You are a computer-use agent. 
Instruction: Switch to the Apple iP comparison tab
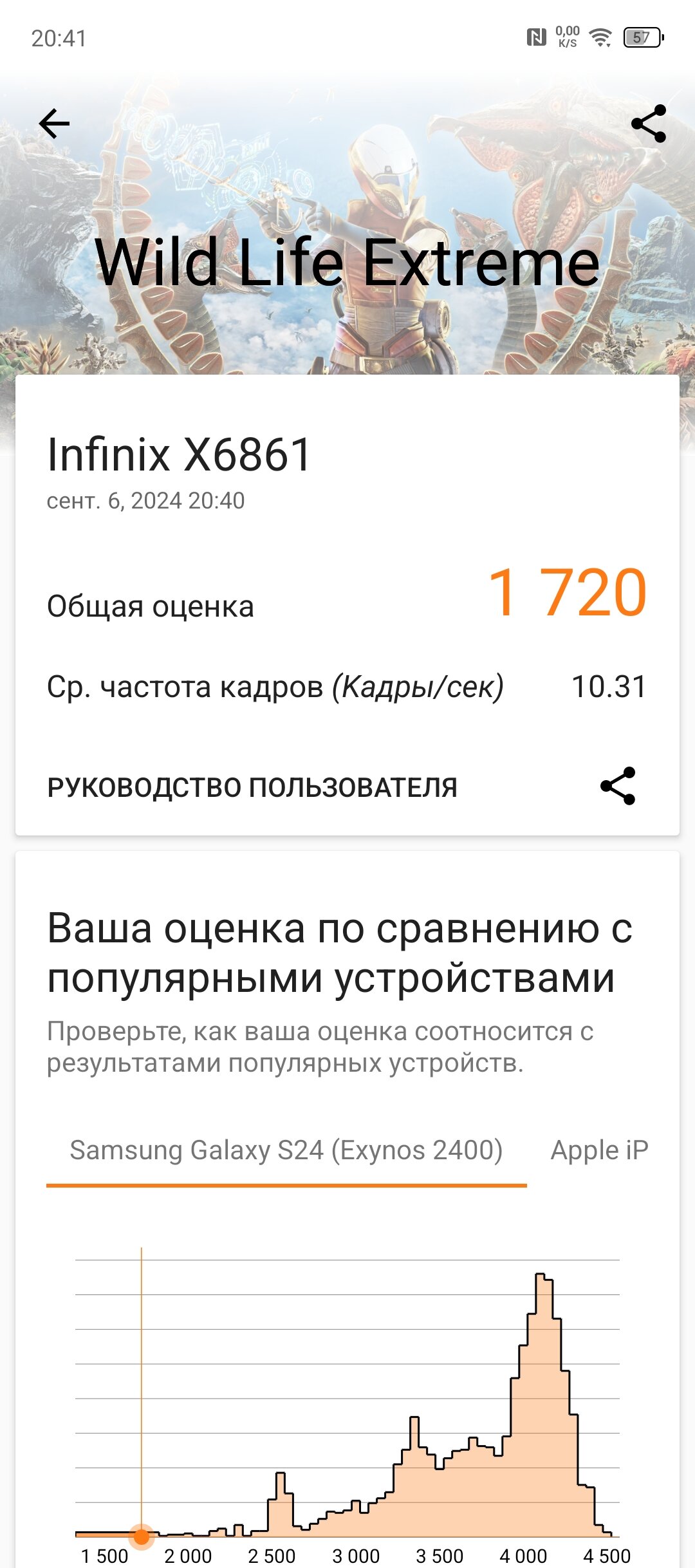click(600, 1150)
